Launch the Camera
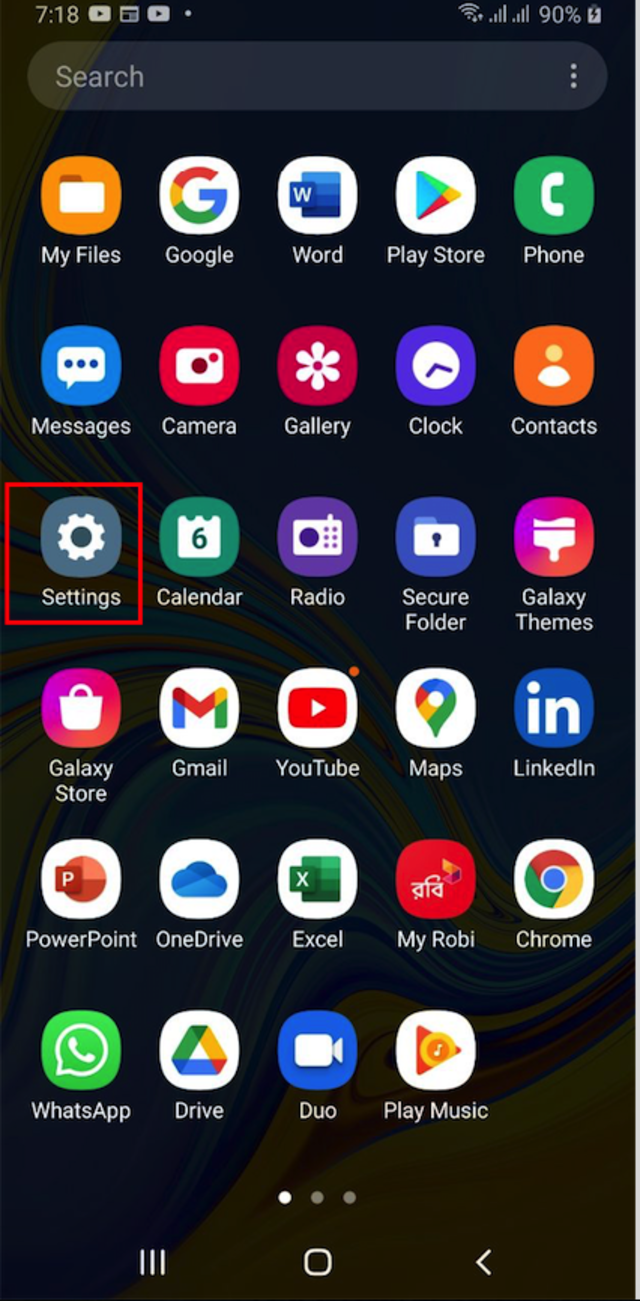The height and width of the screenshot is (1301, 640). tap(199, 367)
